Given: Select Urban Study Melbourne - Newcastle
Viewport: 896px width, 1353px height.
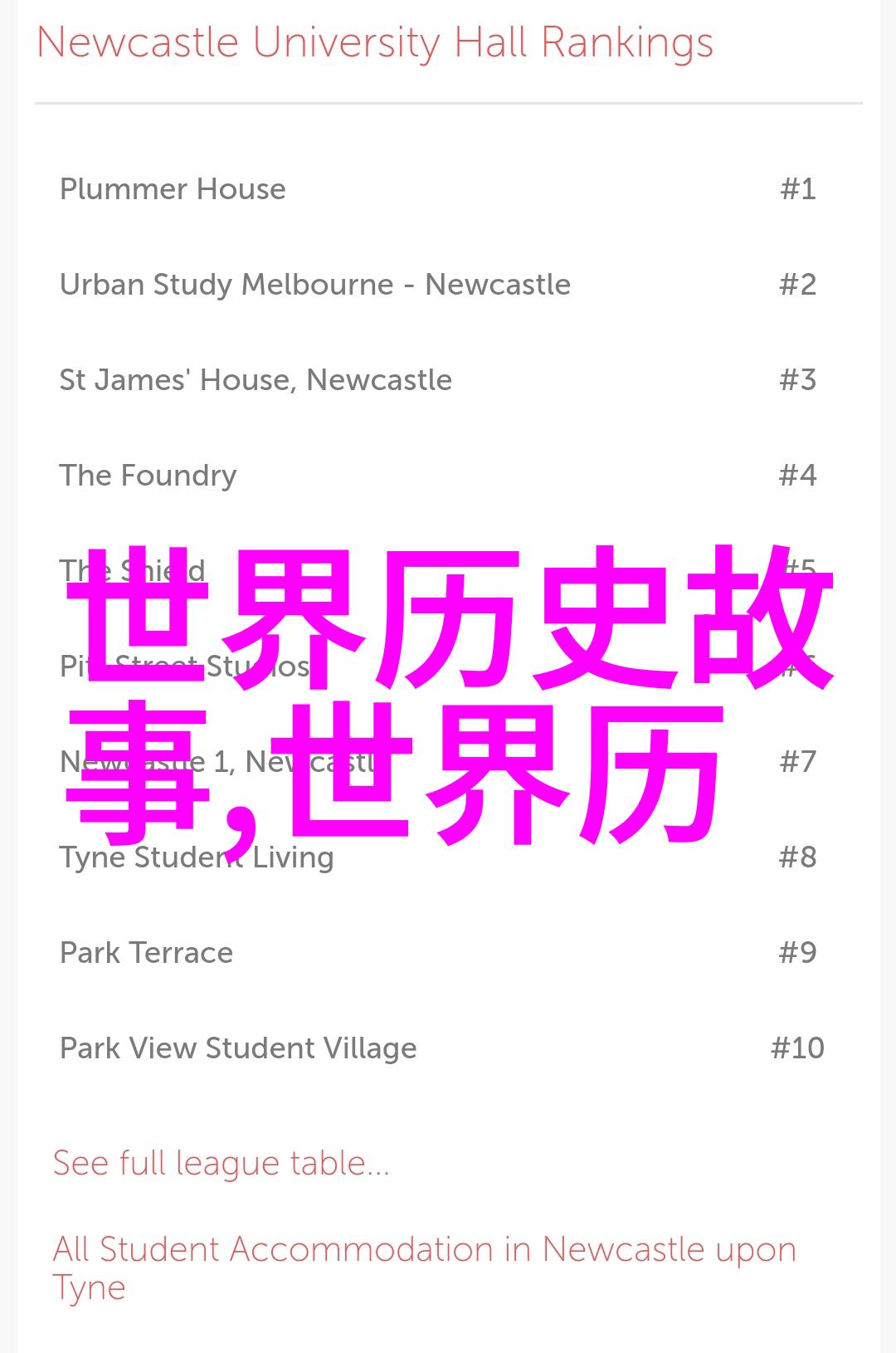Looking at the screenshot, I should 314,285.
